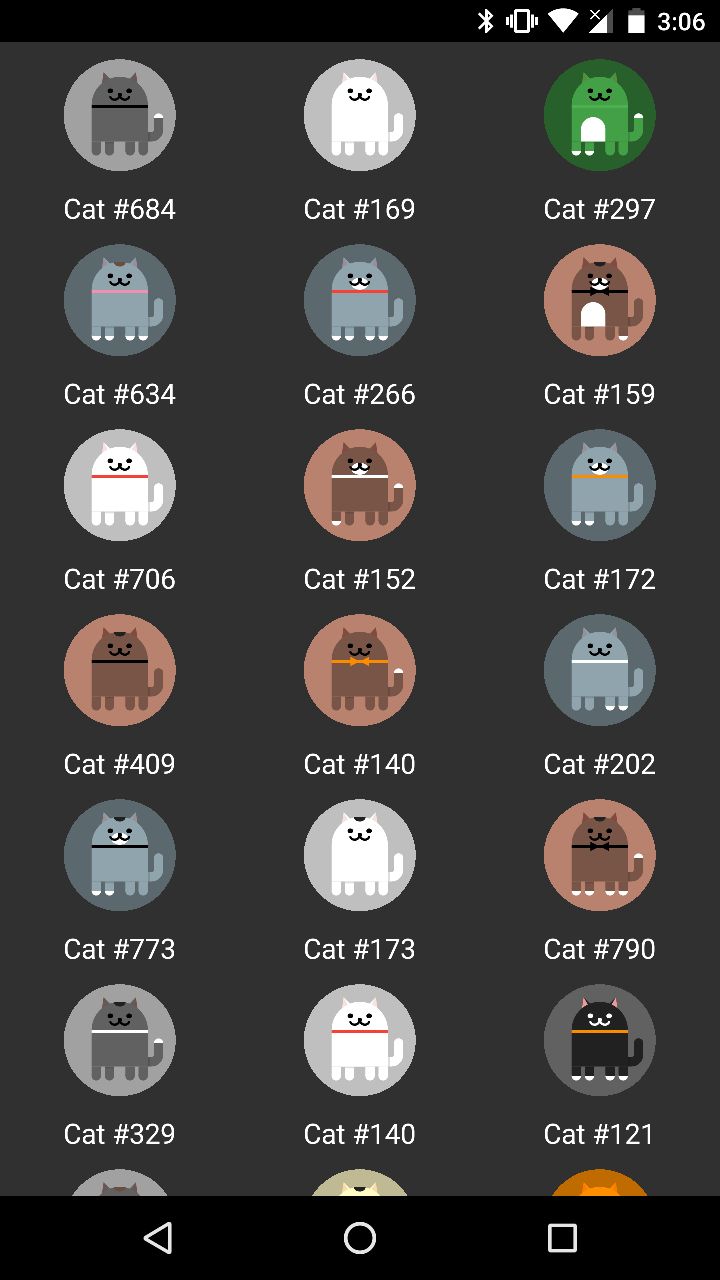Tap Cat #172

click(600, 485)
